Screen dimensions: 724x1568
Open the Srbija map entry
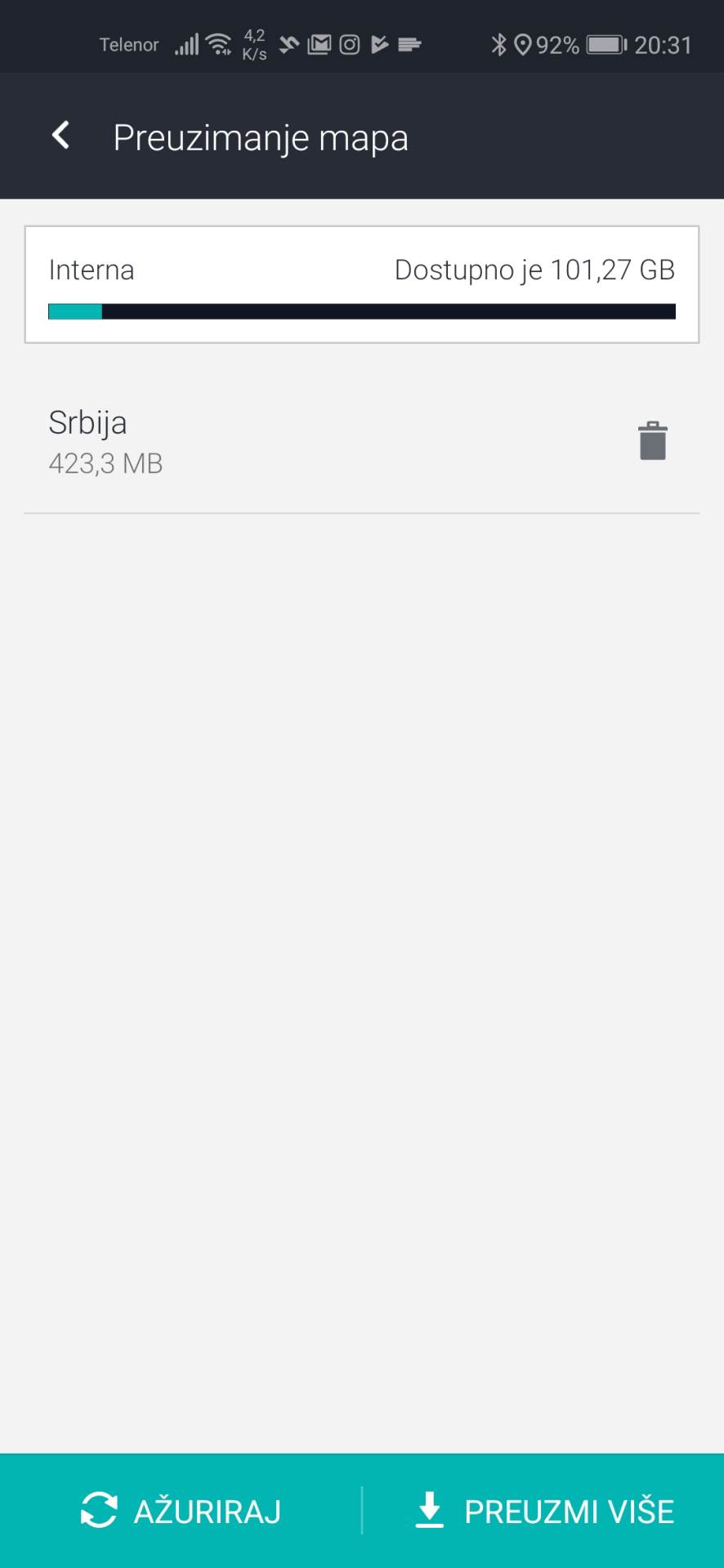(245, 441)
